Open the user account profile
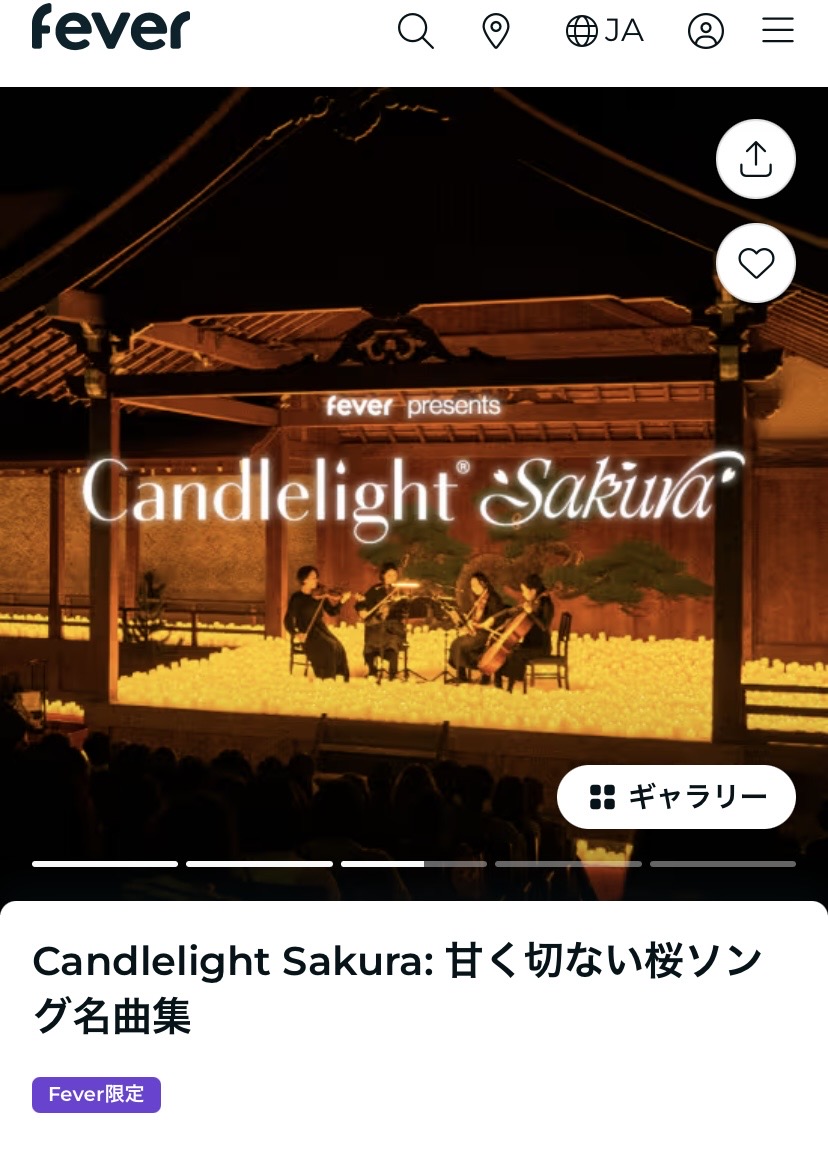828x1151 pixels. tap(705, 31)
